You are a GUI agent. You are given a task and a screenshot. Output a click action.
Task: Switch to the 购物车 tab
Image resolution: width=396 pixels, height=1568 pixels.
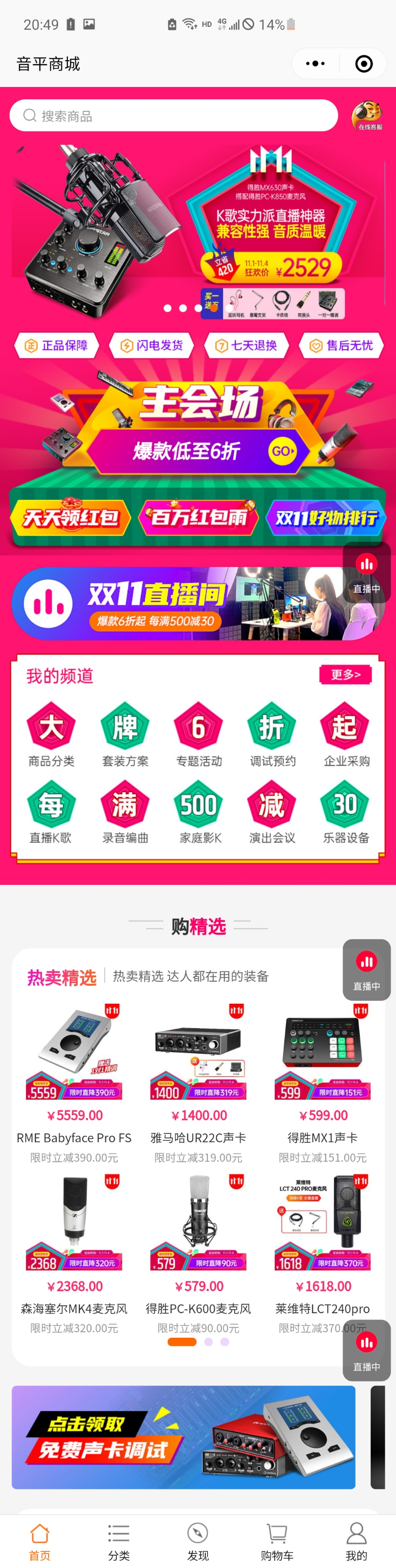point(277,1541)
